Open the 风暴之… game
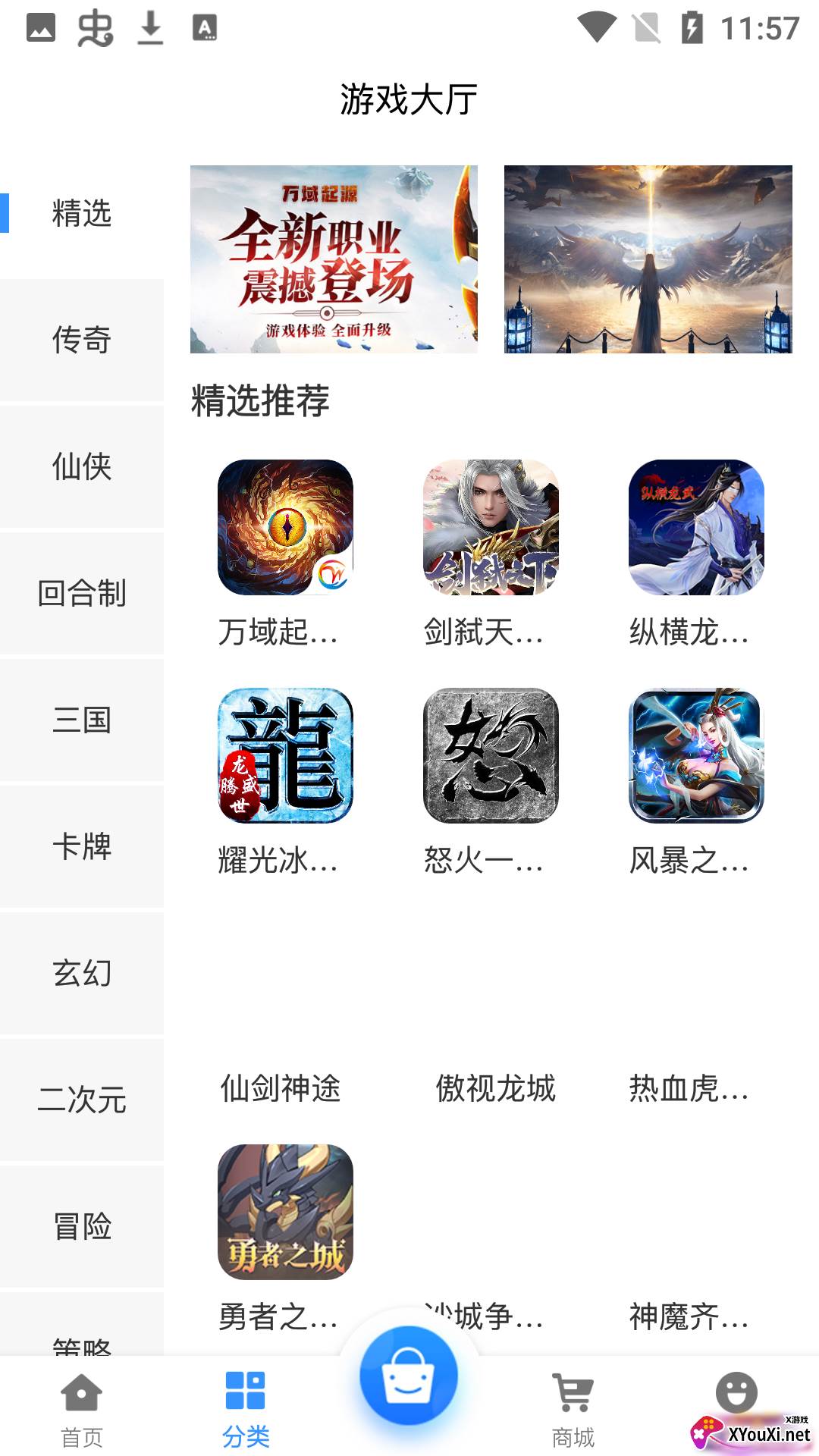This screenshot has height=1456, width=819. [x=696, y=756]
